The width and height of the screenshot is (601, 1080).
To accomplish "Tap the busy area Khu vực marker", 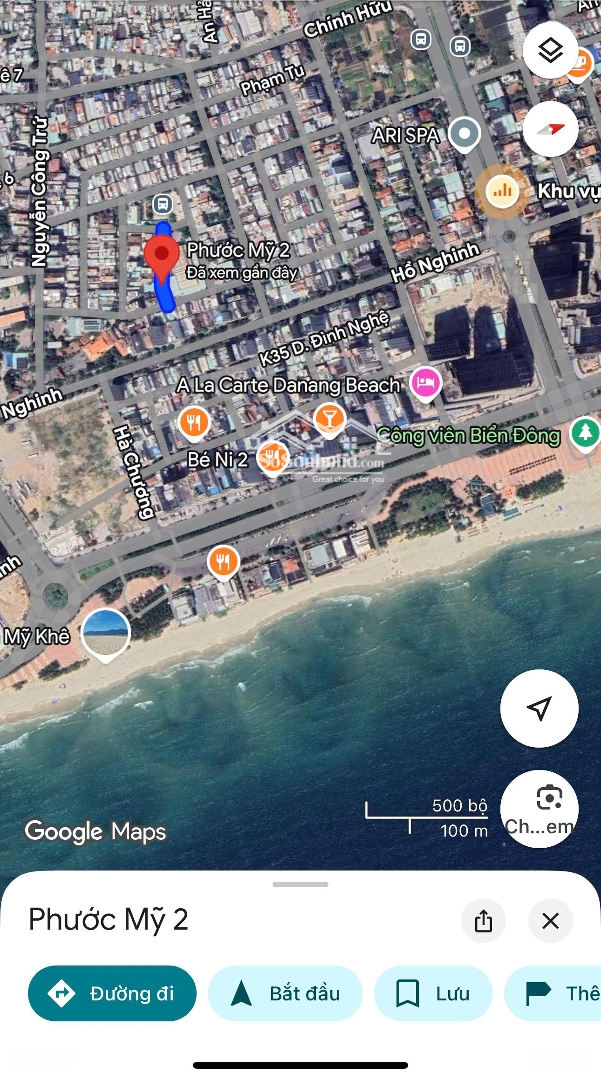I will [502, 190].
